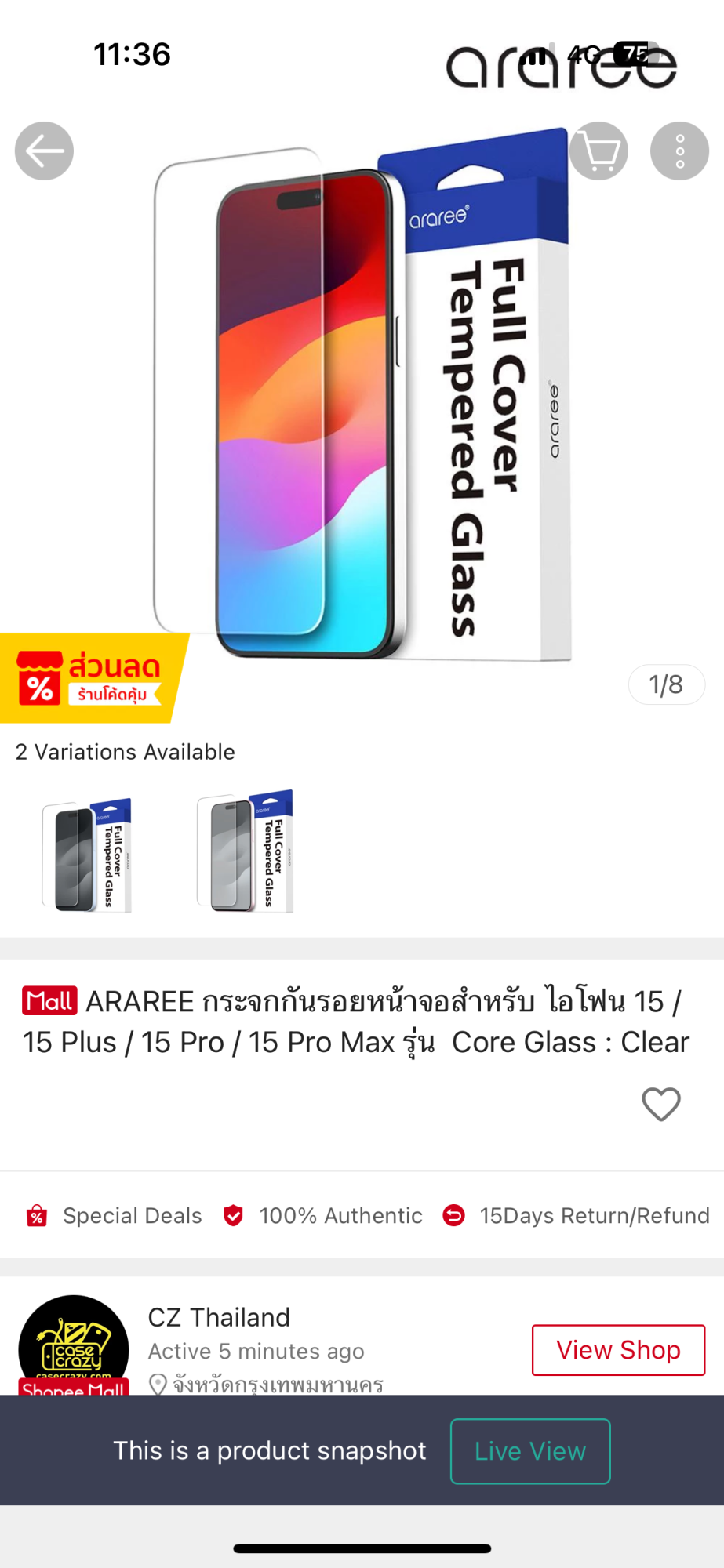Select the dark-screen variation thumbnail

pyautogui.click(x=87, y=854)
